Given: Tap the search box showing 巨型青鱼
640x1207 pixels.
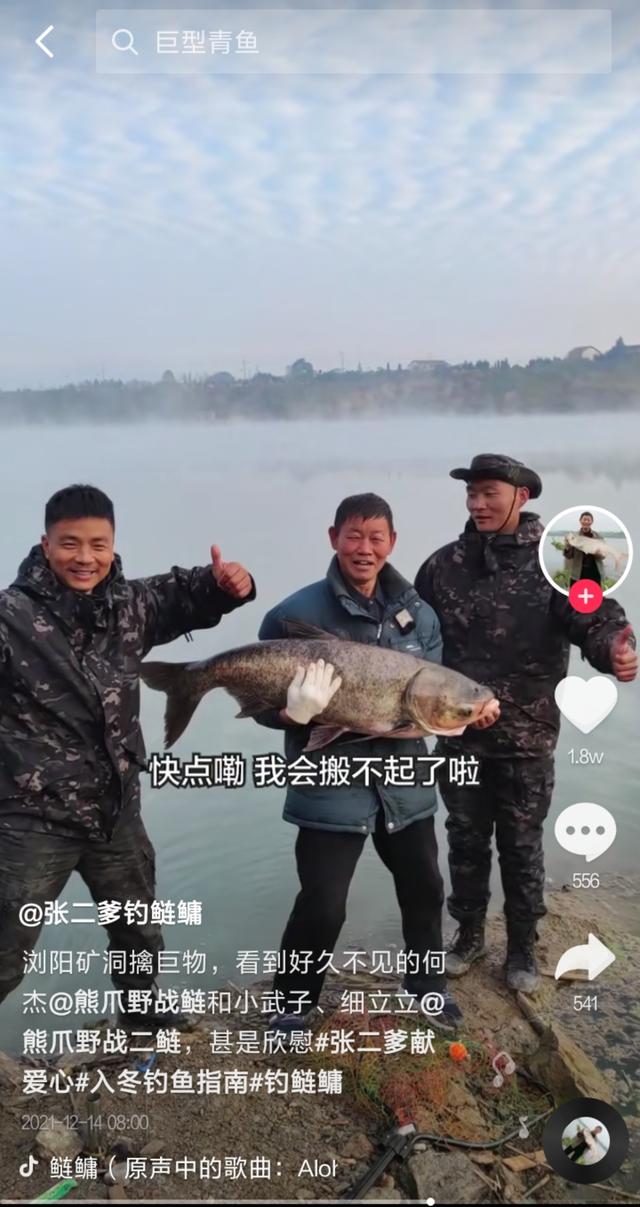Looking at the screenshot, I should (x=353, y=42).
